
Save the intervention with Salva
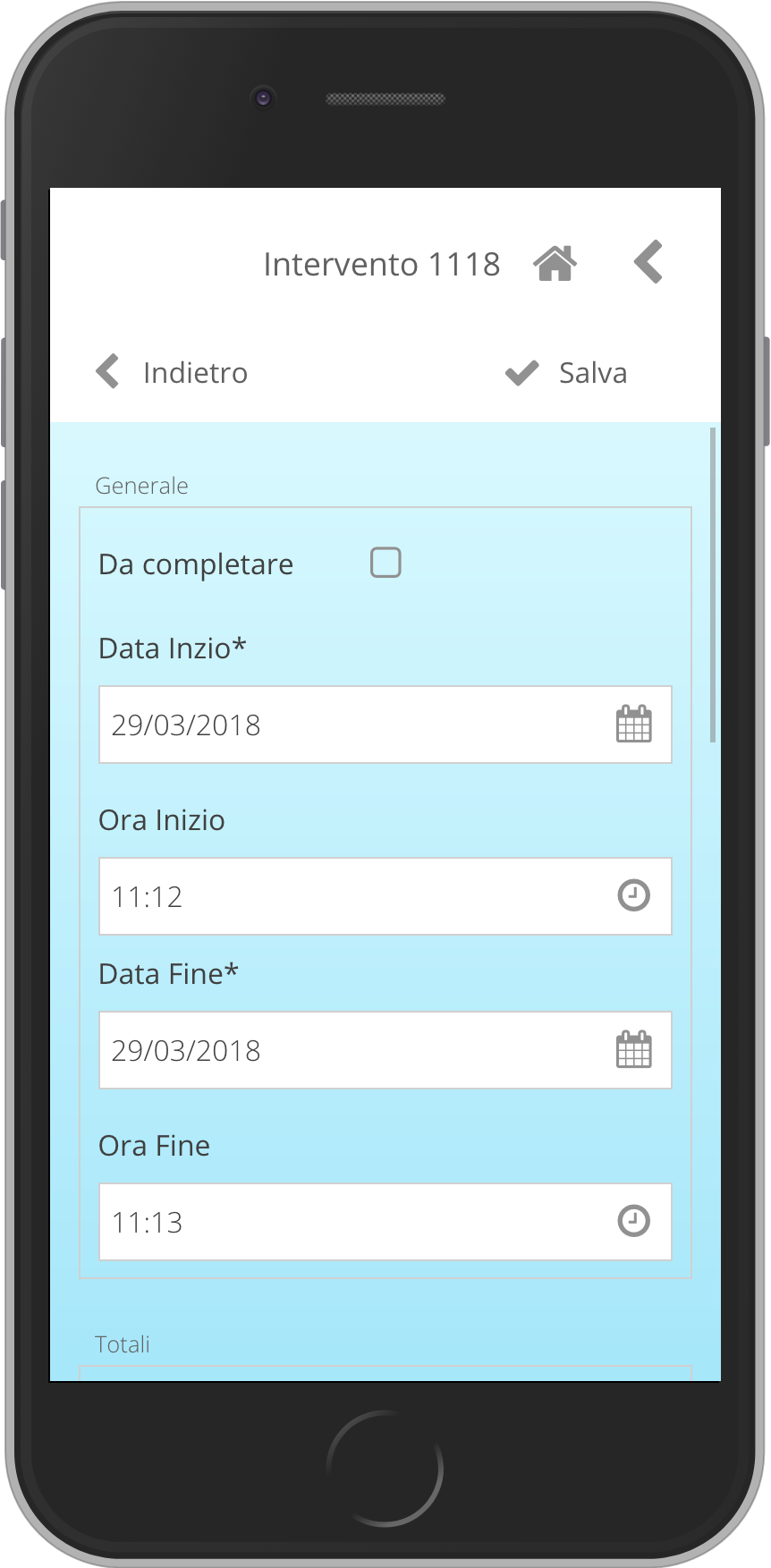tap(566, 372)
